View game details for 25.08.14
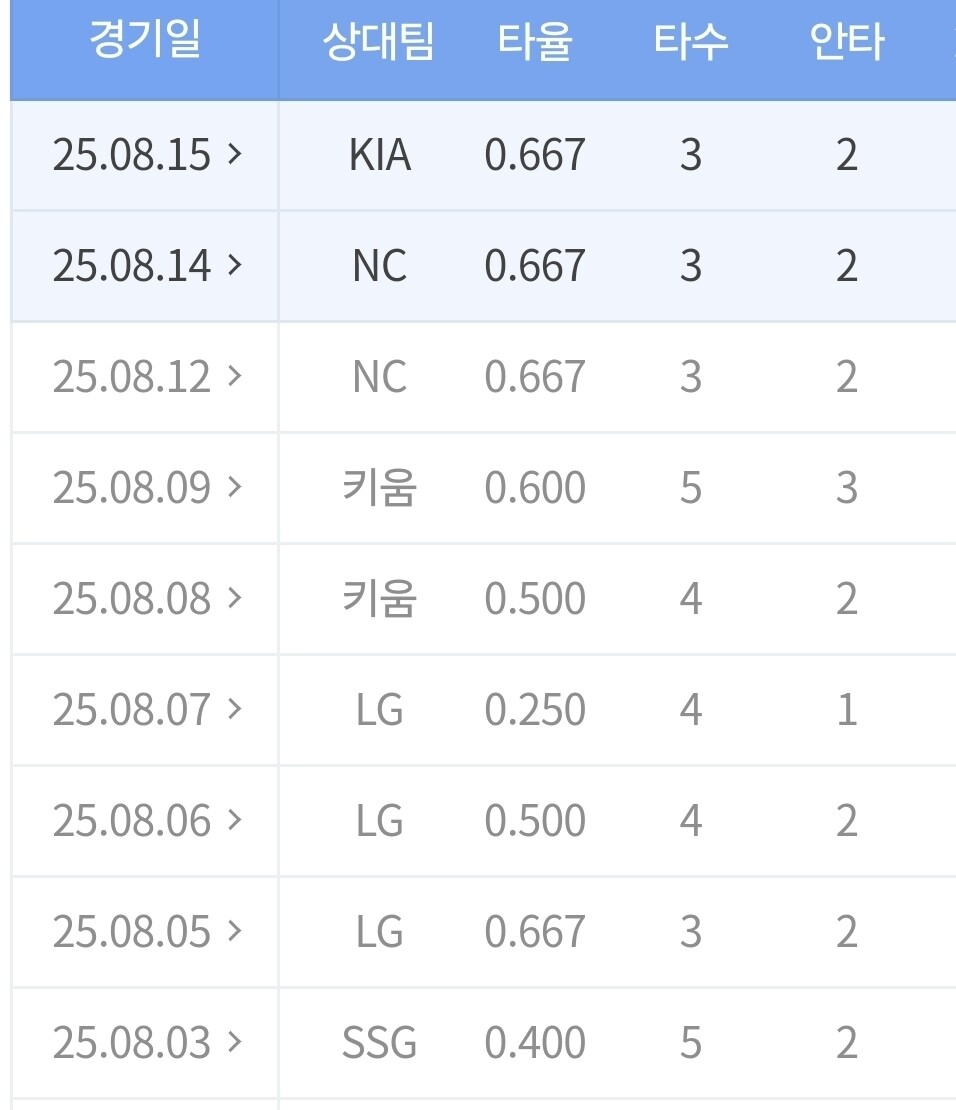The image size is (956, 1110). coord(146,266)
